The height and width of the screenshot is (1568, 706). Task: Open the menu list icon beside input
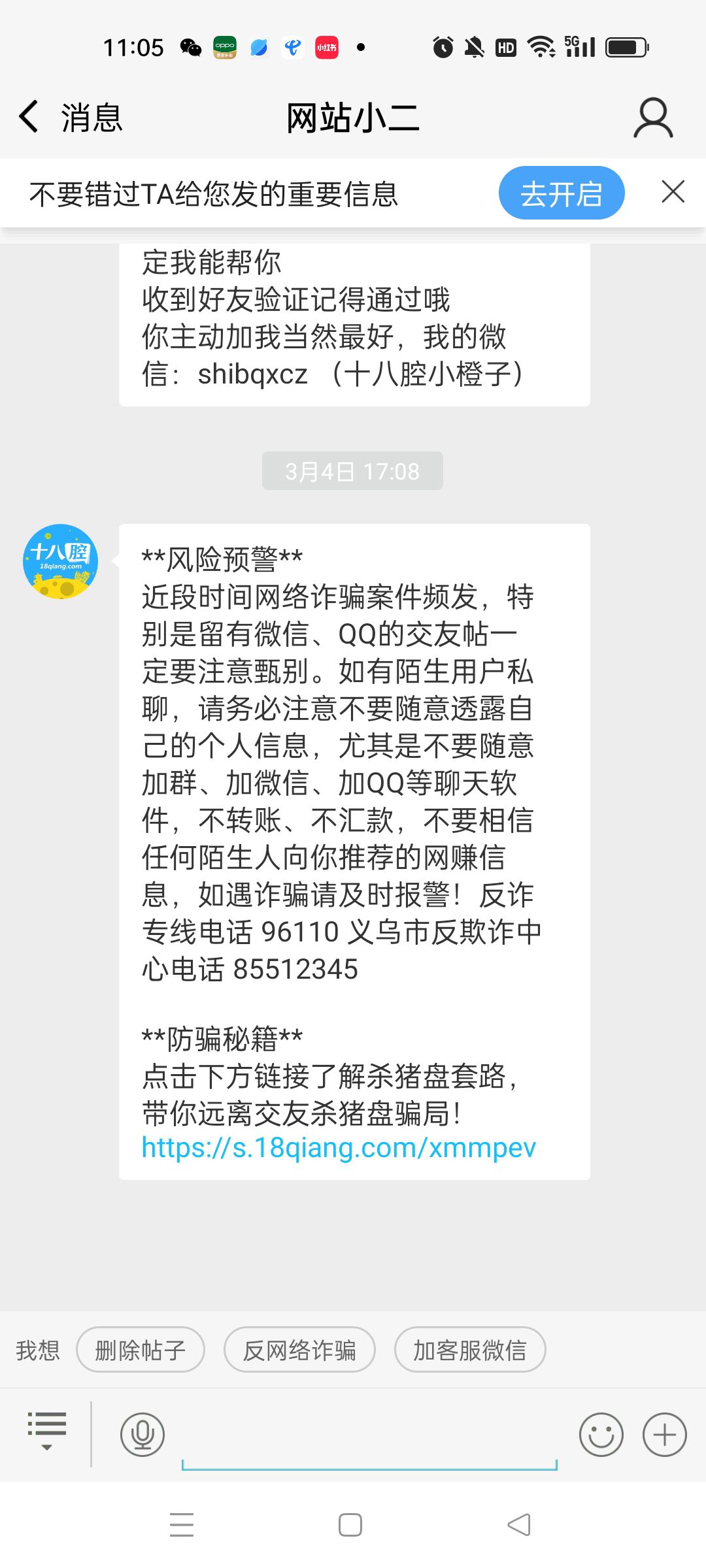coord(47,1431)
